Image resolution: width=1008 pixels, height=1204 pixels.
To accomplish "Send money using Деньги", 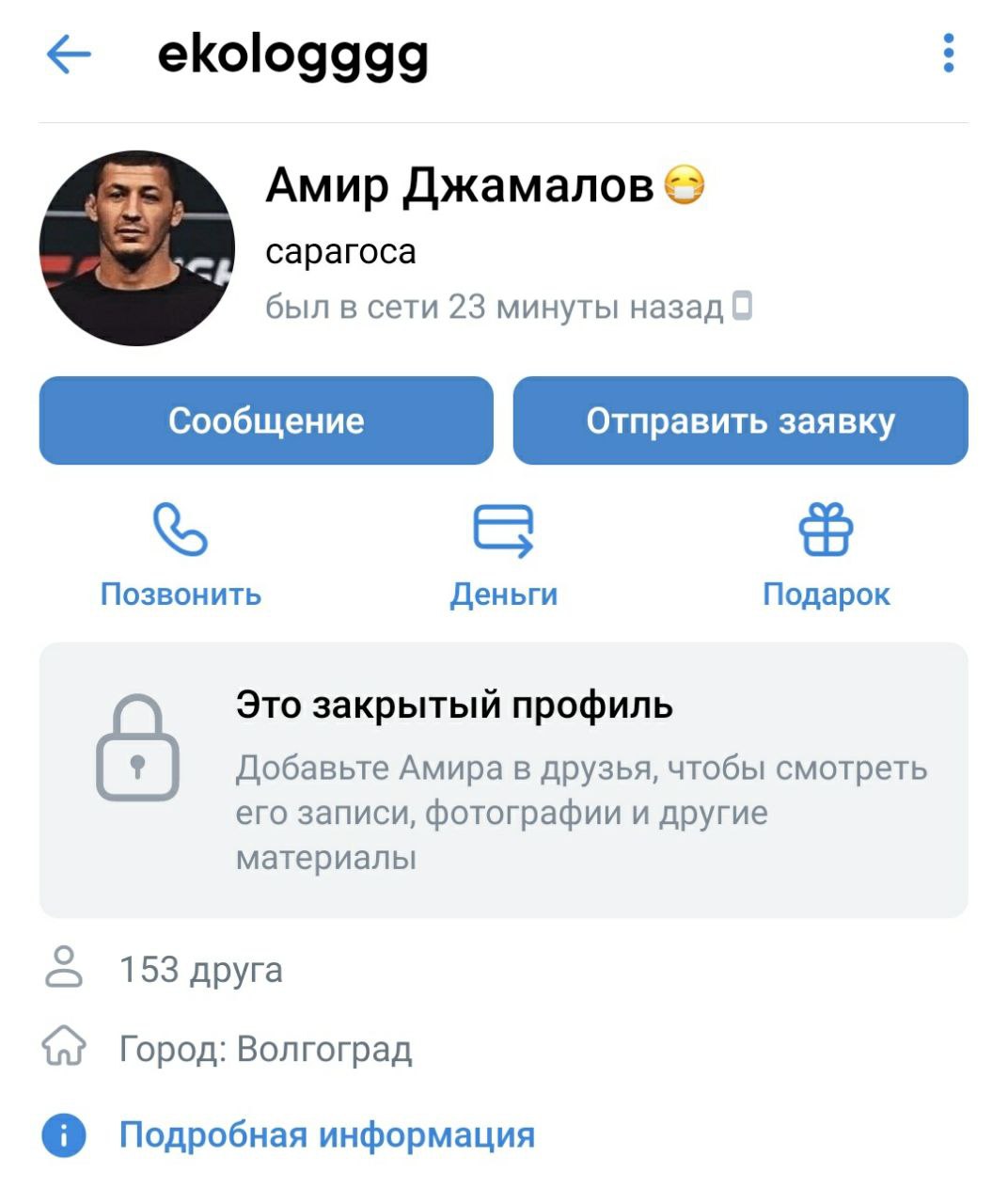I will tap(503, 554).
